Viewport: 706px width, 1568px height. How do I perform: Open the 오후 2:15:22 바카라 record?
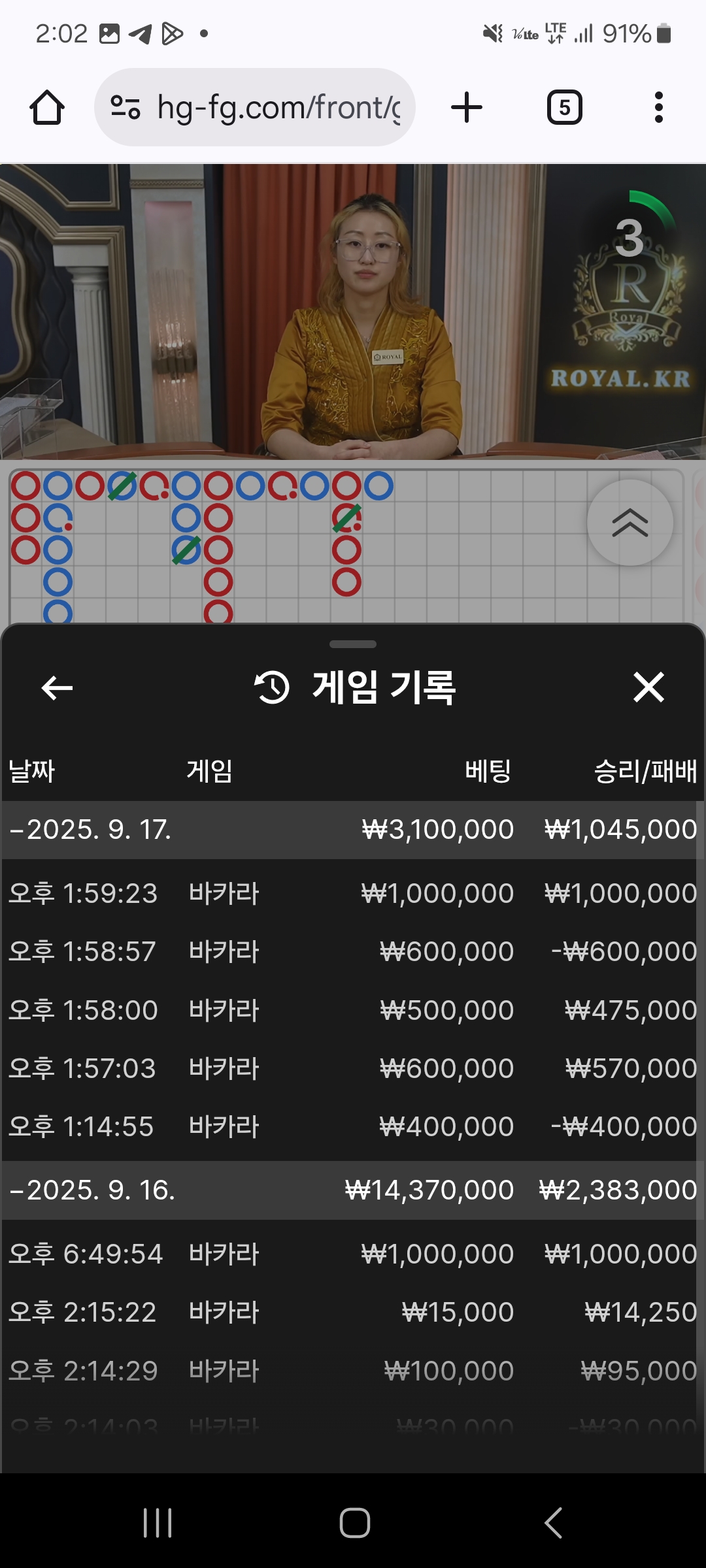coord(350,1312)
